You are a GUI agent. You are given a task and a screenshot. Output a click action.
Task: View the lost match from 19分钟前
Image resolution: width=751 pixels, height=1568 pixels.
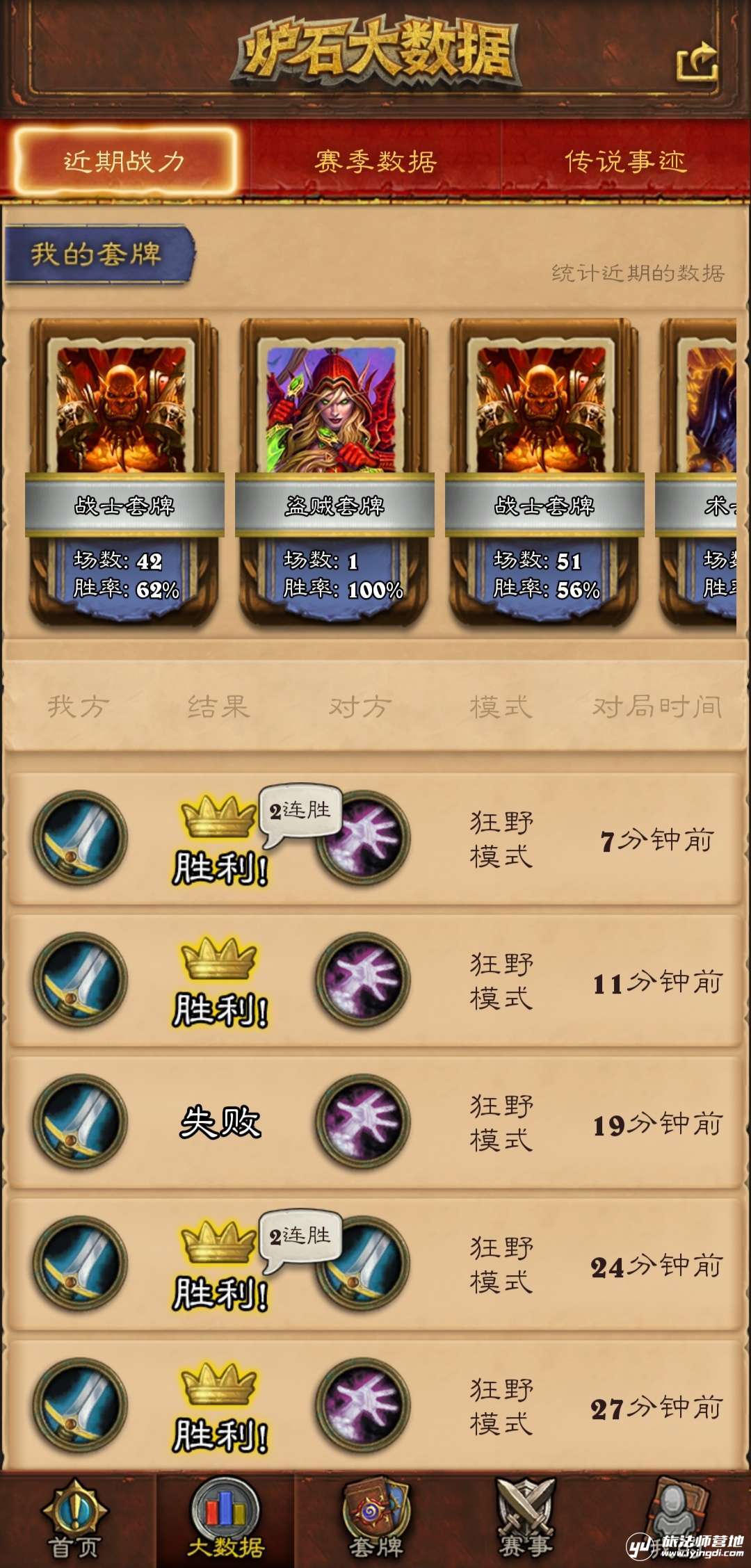click(x=375, y=1122)
